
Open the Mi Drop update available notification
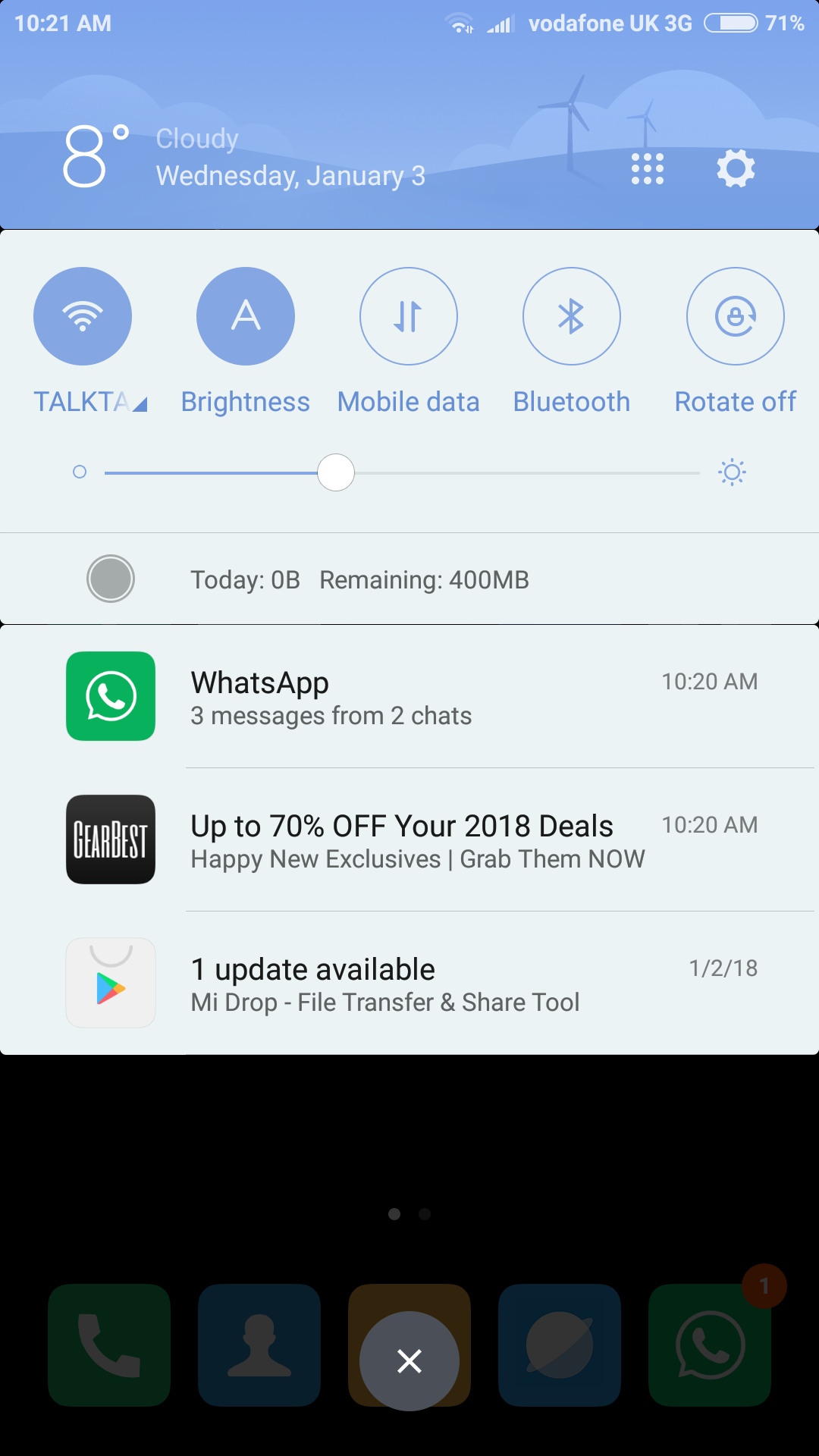click(x=409, y=983)
